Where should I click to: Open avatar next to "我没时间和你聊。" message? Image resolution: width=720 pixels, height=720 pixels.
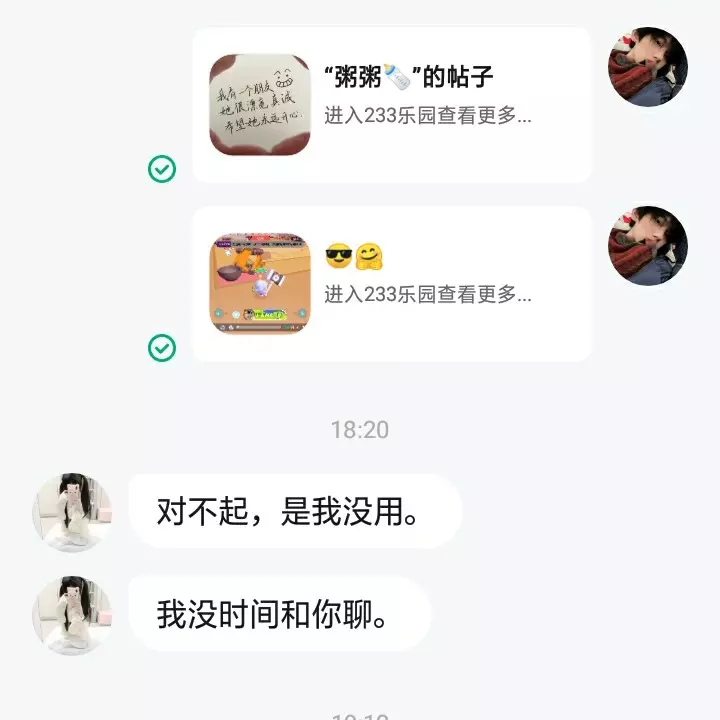(72, 615)
